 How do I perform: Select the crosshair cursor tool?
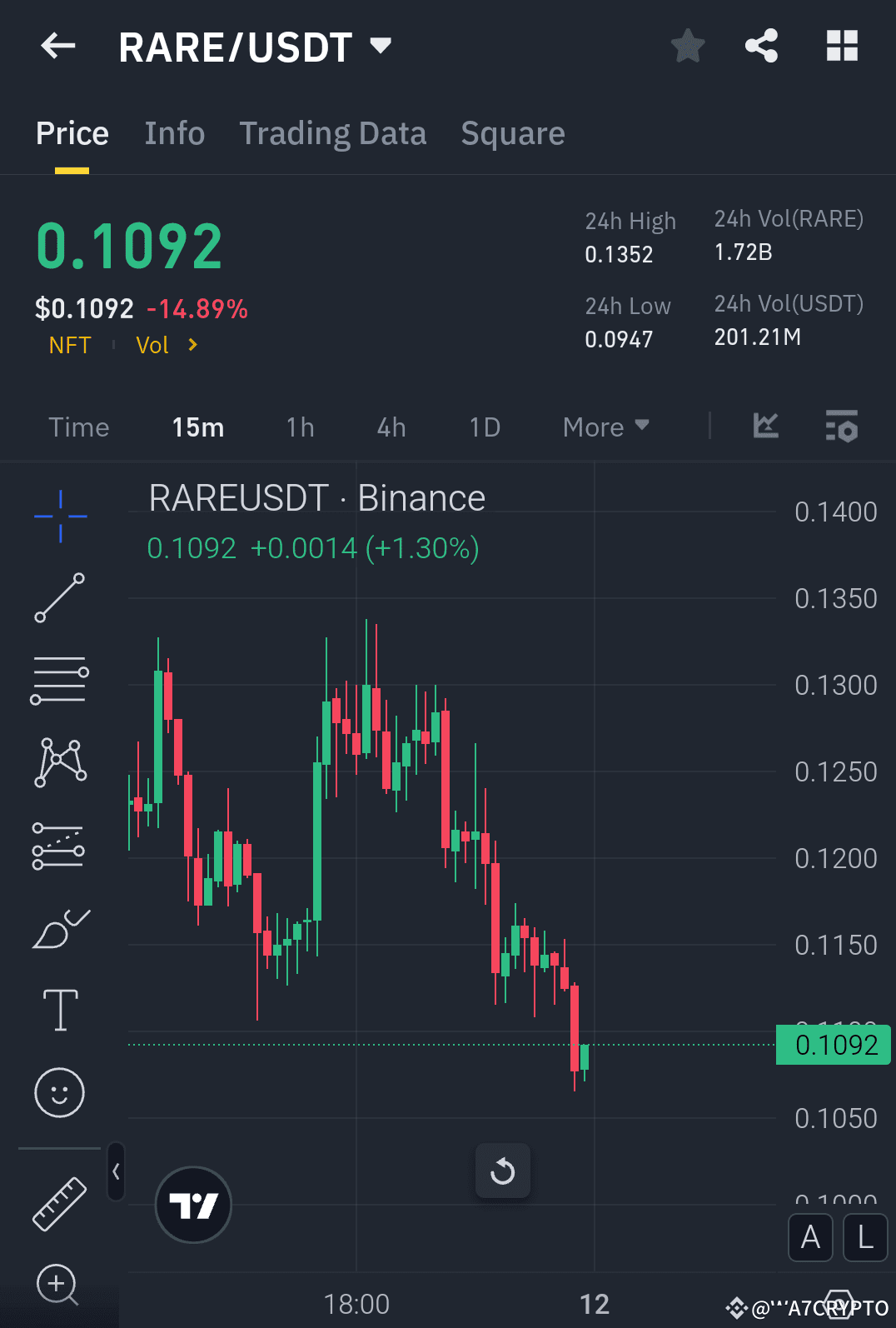(59, 516)
